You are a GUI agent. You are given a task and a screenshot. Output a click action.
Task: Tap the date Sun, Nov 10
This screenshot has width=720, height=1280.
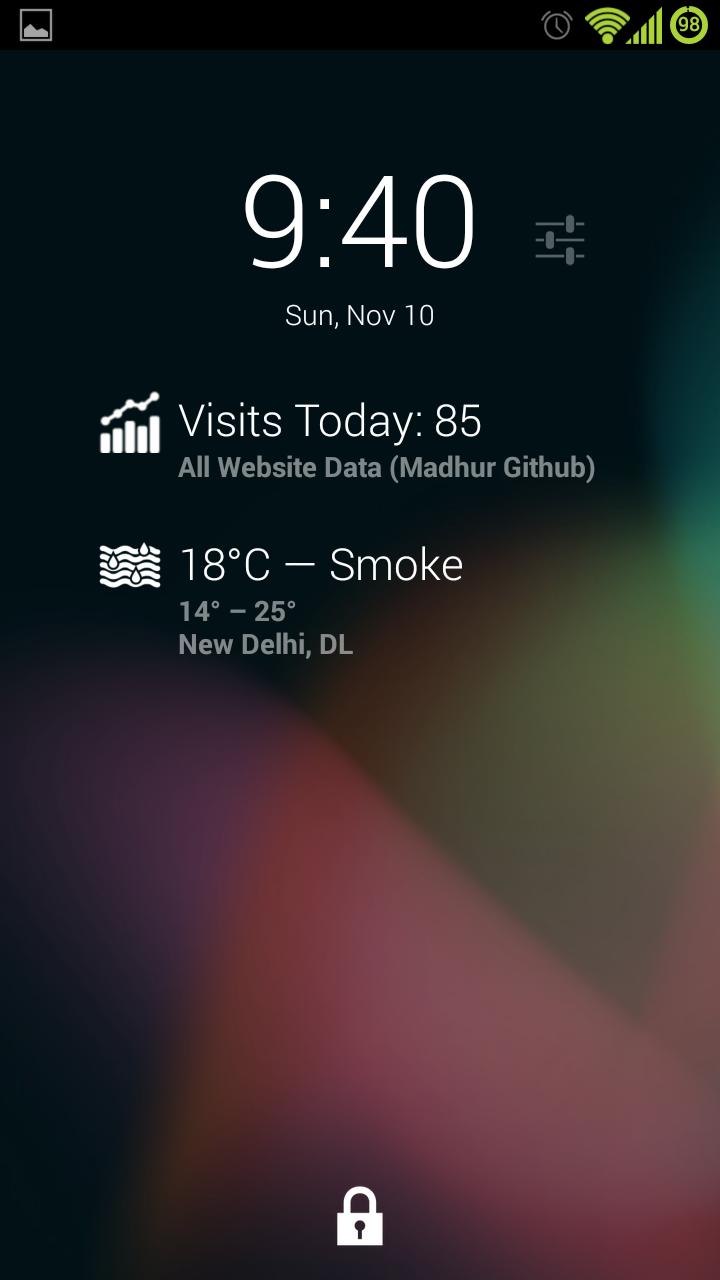[359, 315]
